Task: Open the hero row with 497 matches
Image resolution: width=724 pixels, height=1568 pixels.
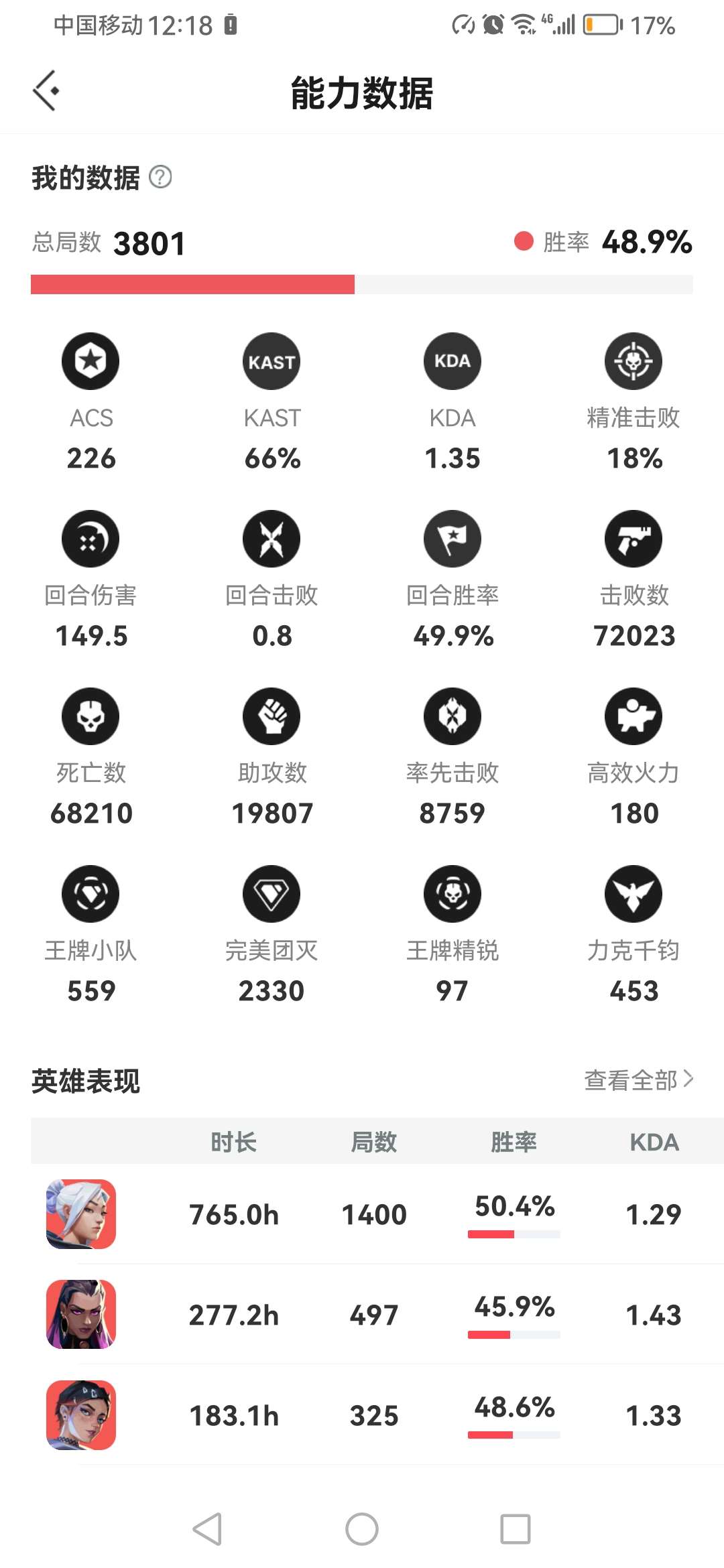Action: tap(374, 1315)
